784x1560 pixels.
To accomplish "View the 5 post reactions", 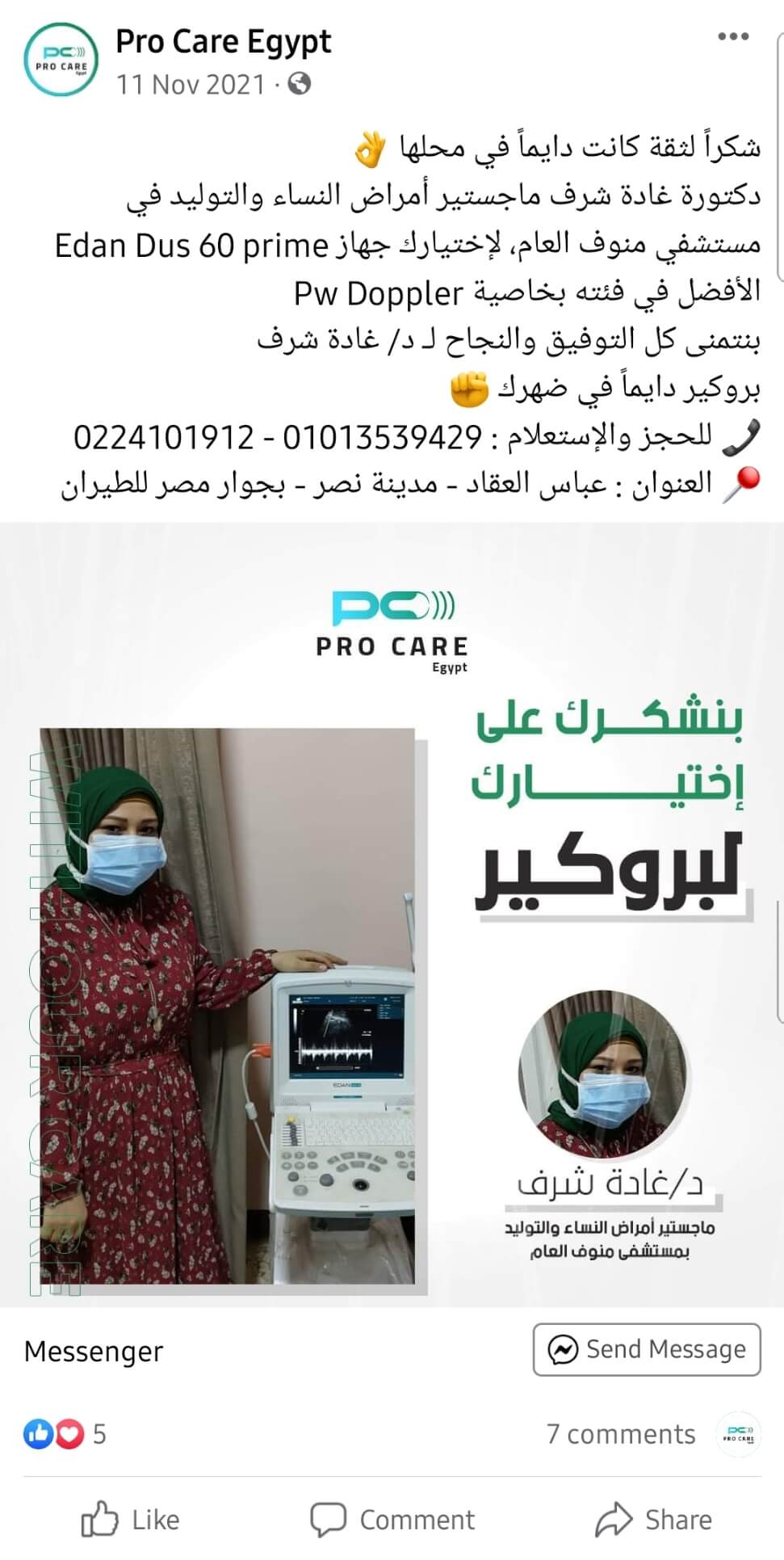I will (x=65, y=1434).
